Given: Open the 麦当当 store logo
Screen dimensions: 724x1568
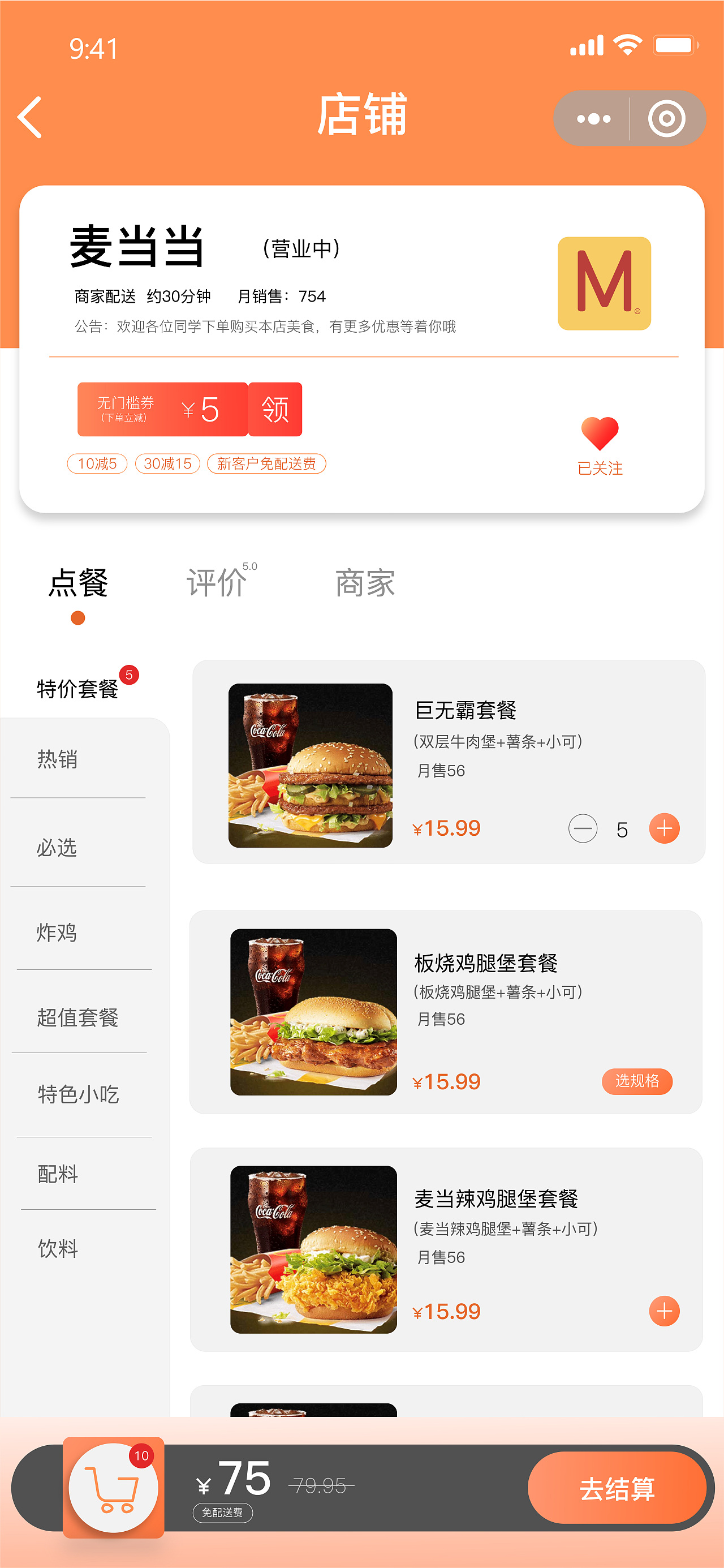Looking at the screenshot, I should tap(604, 283).
